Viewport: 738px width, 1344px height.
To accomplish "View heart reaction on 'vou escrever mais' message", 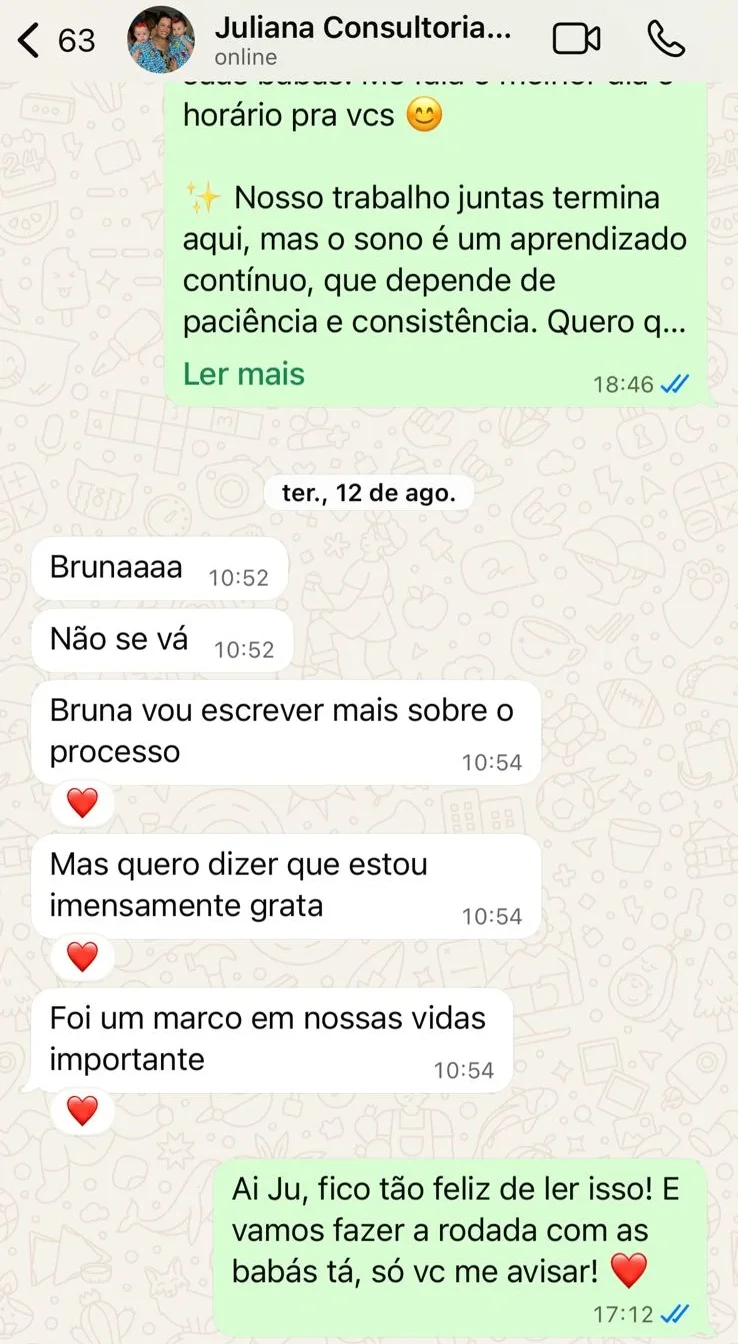I will (82, 802).
